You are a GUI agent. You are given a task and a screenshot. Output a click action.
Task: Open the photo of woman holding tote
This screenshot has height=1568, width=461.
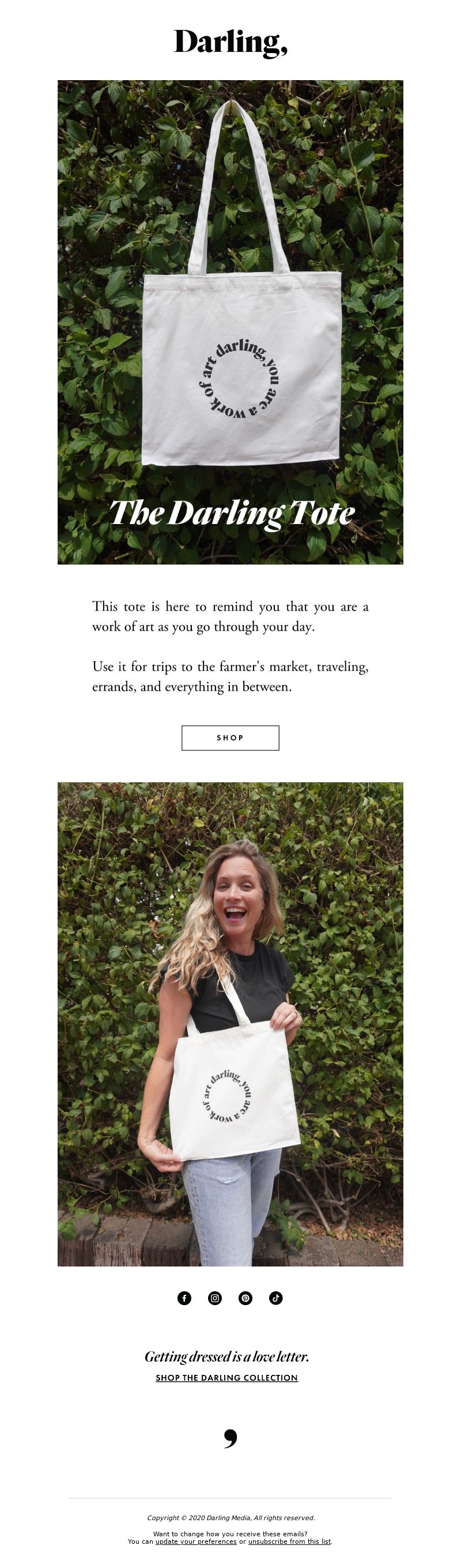[x=230, y=1024]
